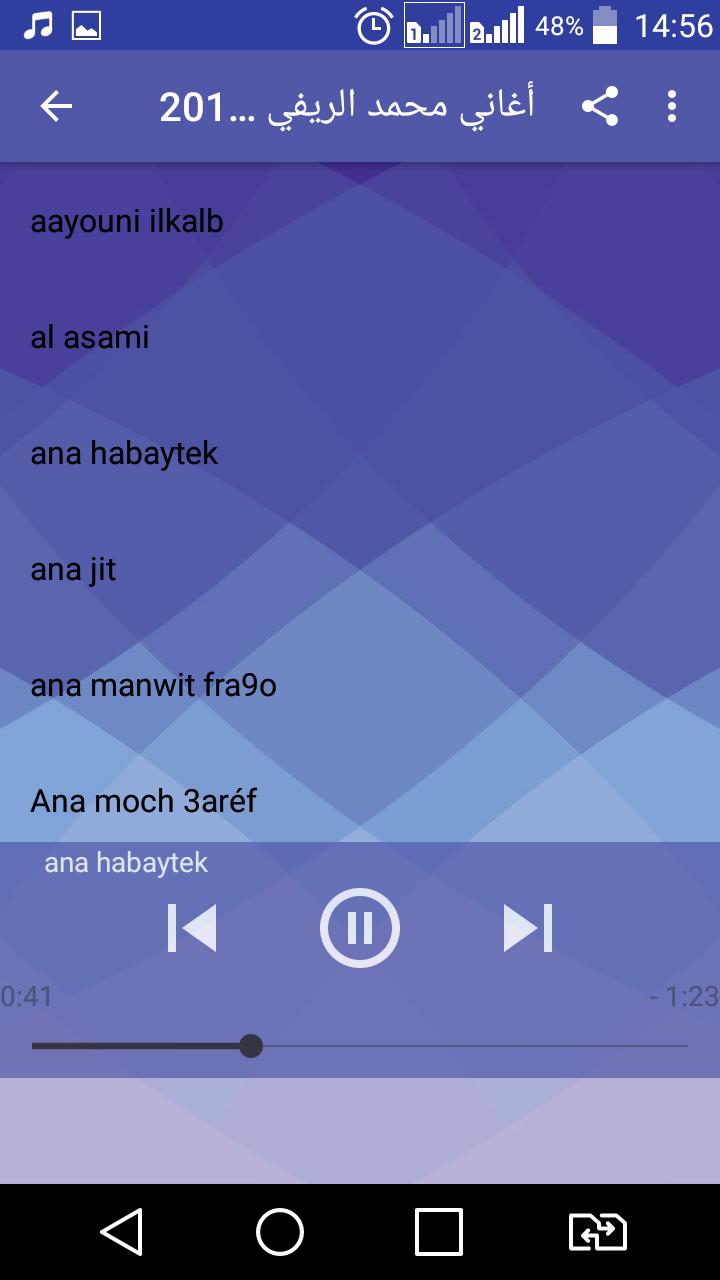The height and width of the screenshot is (1280, 720).
Task: Go back using the app bar arrow
Action: click(x=57, y=106)
